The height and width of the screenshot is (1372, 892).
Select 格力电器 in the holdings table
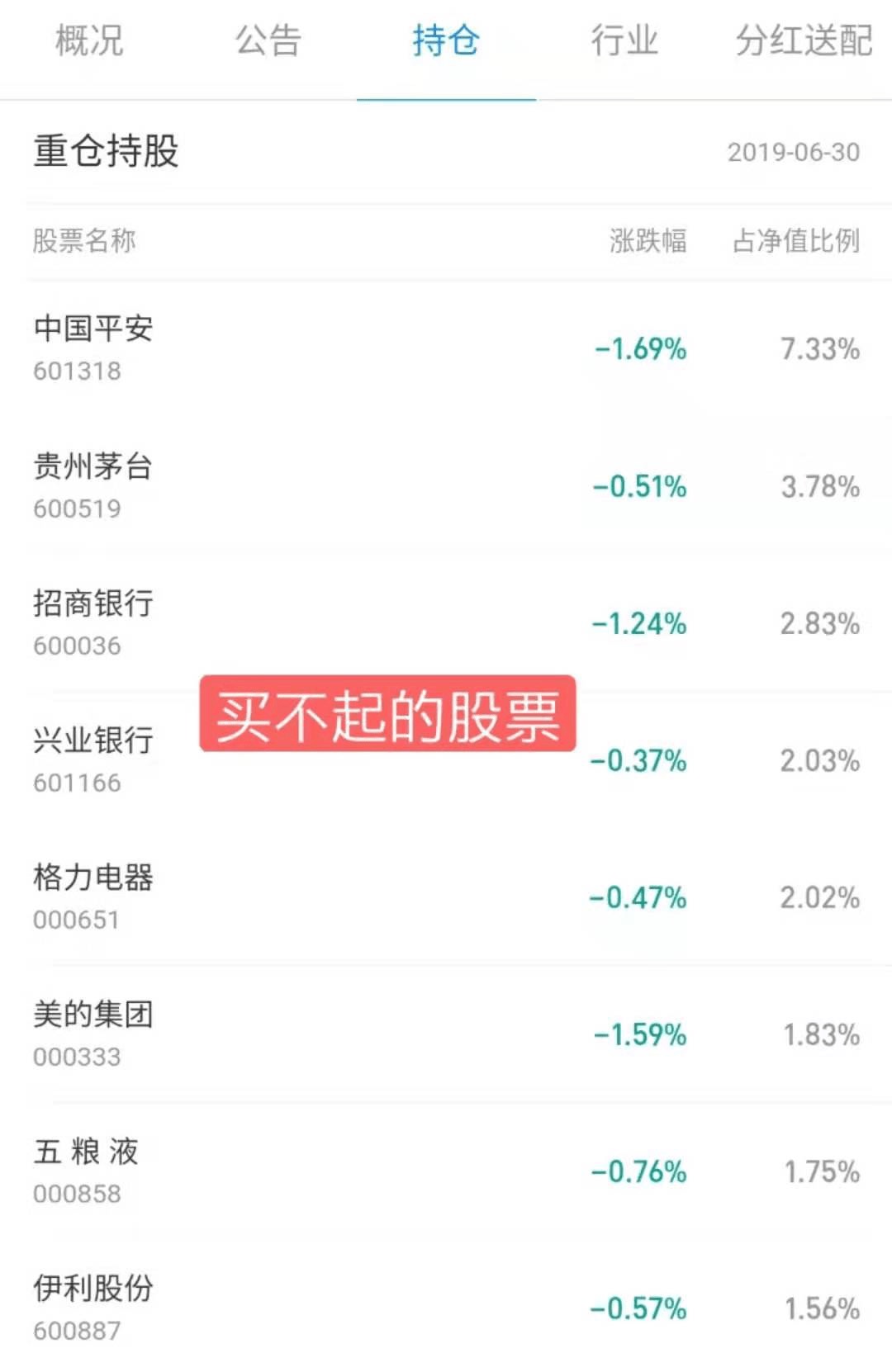pyautogui.click(x=93, y=878)
